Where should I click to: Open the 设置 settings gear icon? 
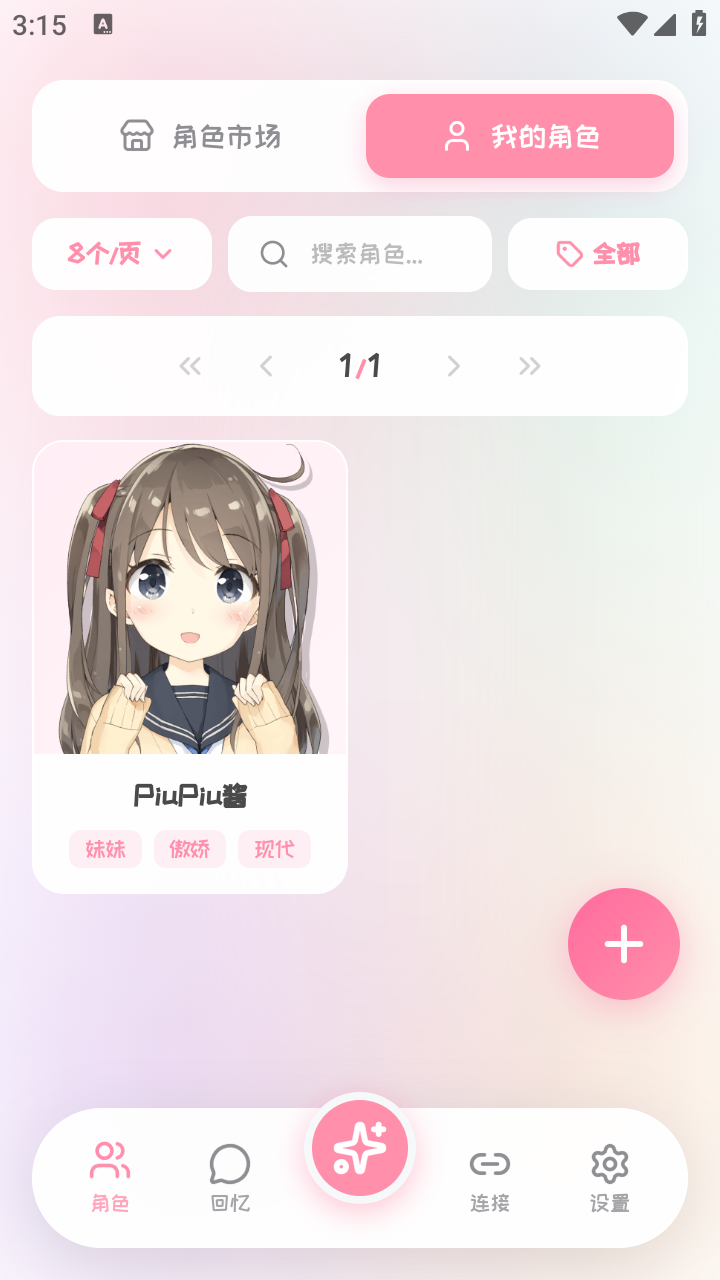pos(609,1163)
